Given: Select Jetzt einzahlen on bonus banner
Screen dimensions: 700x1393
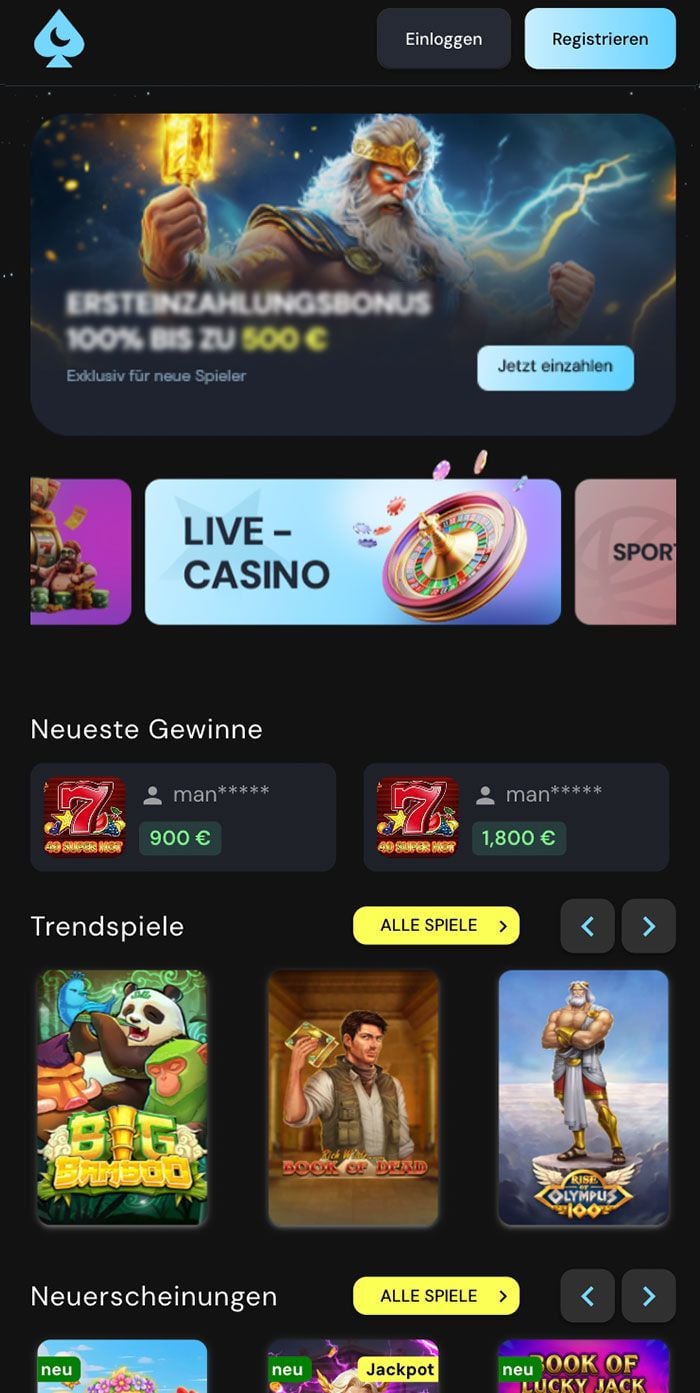Looking at the screenshot, I should (555, 367).
